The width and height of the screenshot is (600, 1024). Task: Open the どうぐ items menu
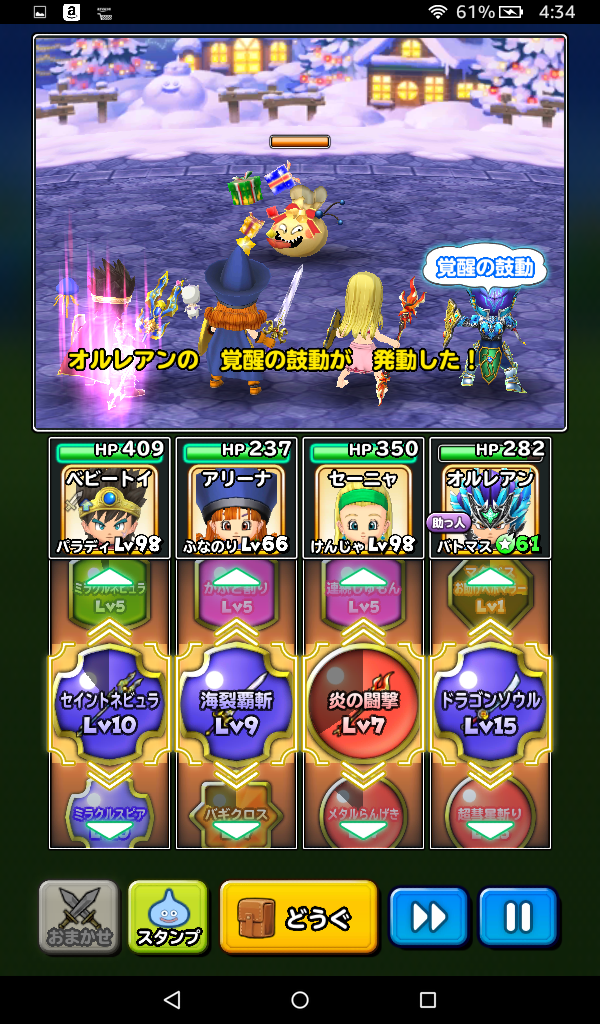click(299, 916)
